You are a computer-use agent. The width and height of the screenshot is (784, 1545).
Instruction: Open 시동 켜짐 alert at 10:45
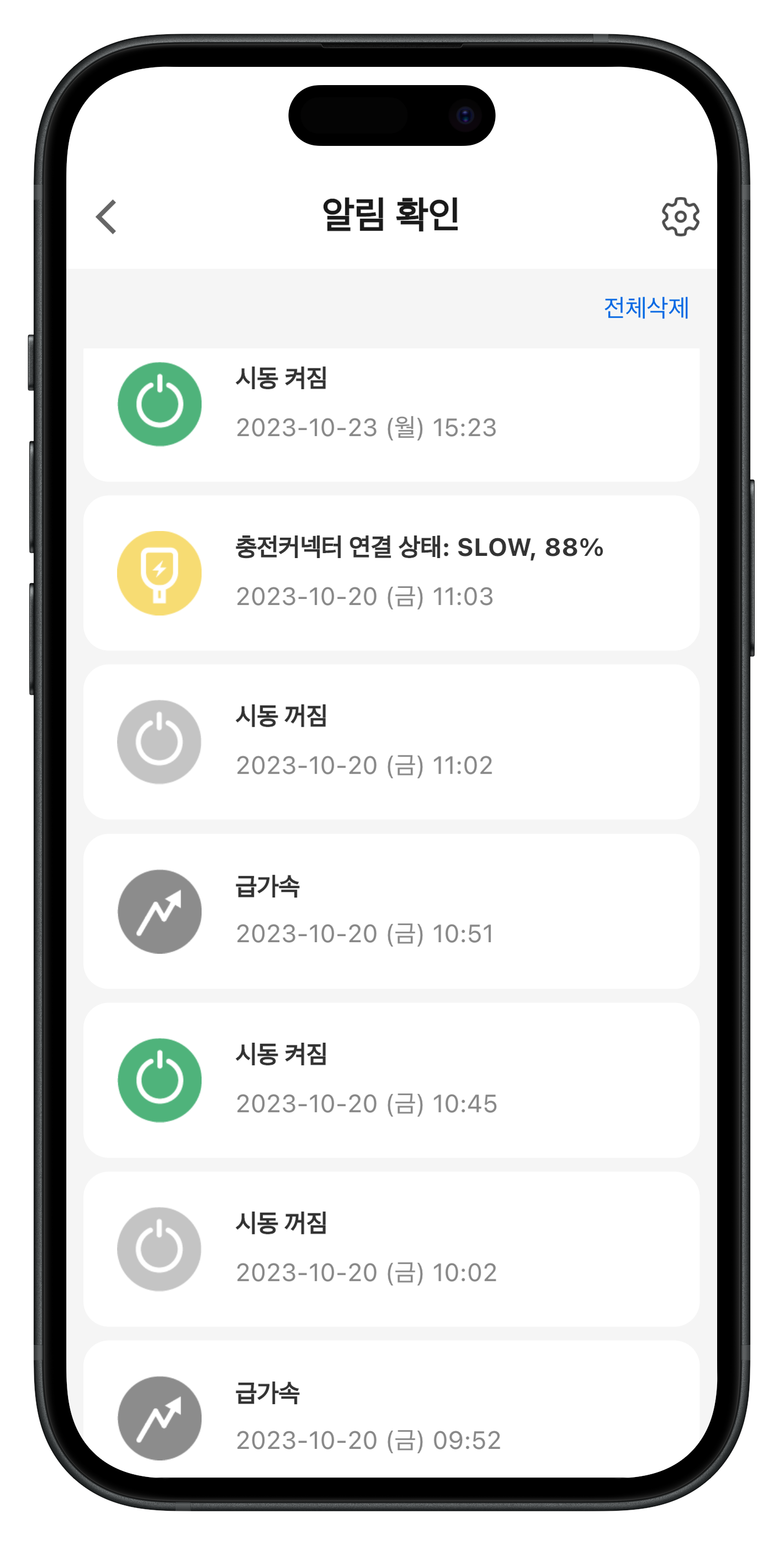[391, 1080]
